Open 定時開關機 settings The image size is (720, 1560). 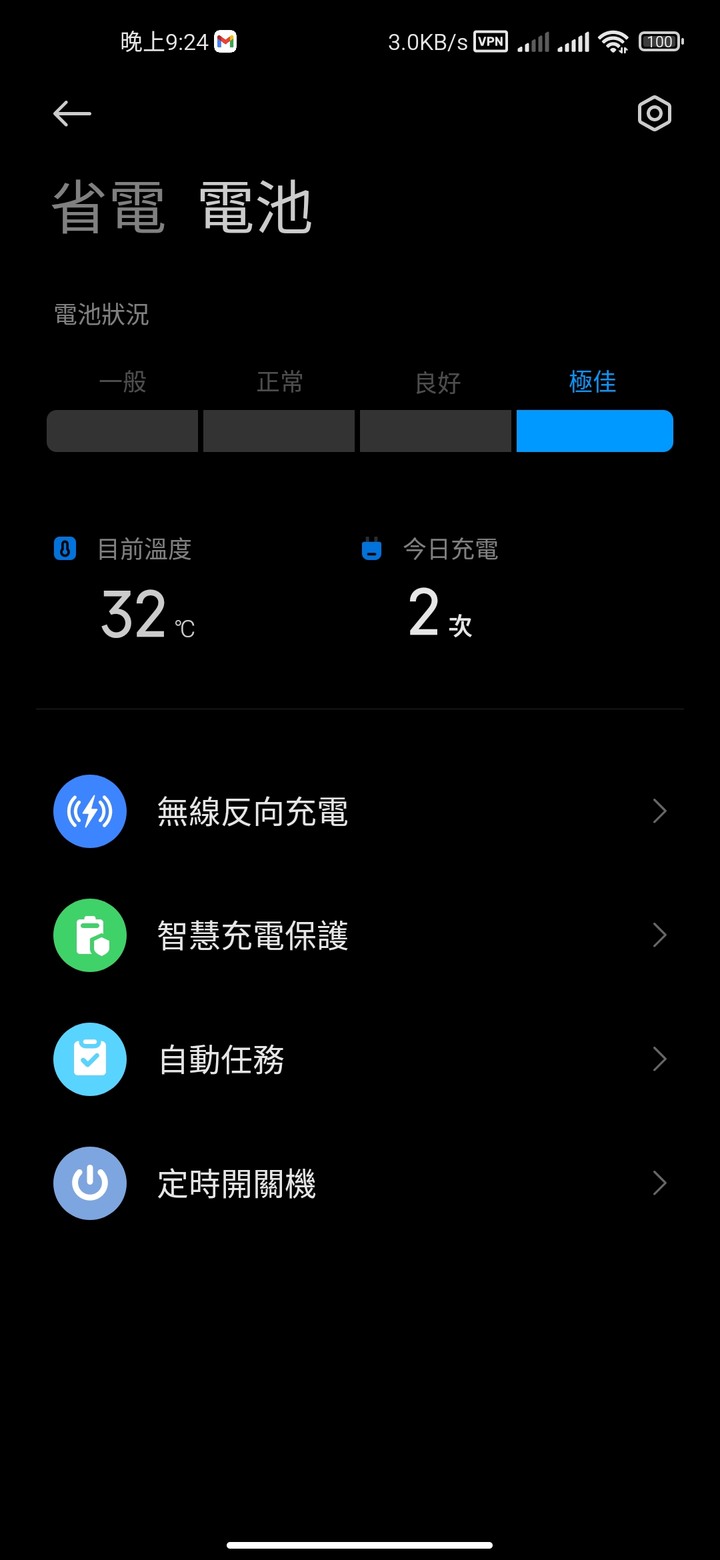pos(360,1183)
